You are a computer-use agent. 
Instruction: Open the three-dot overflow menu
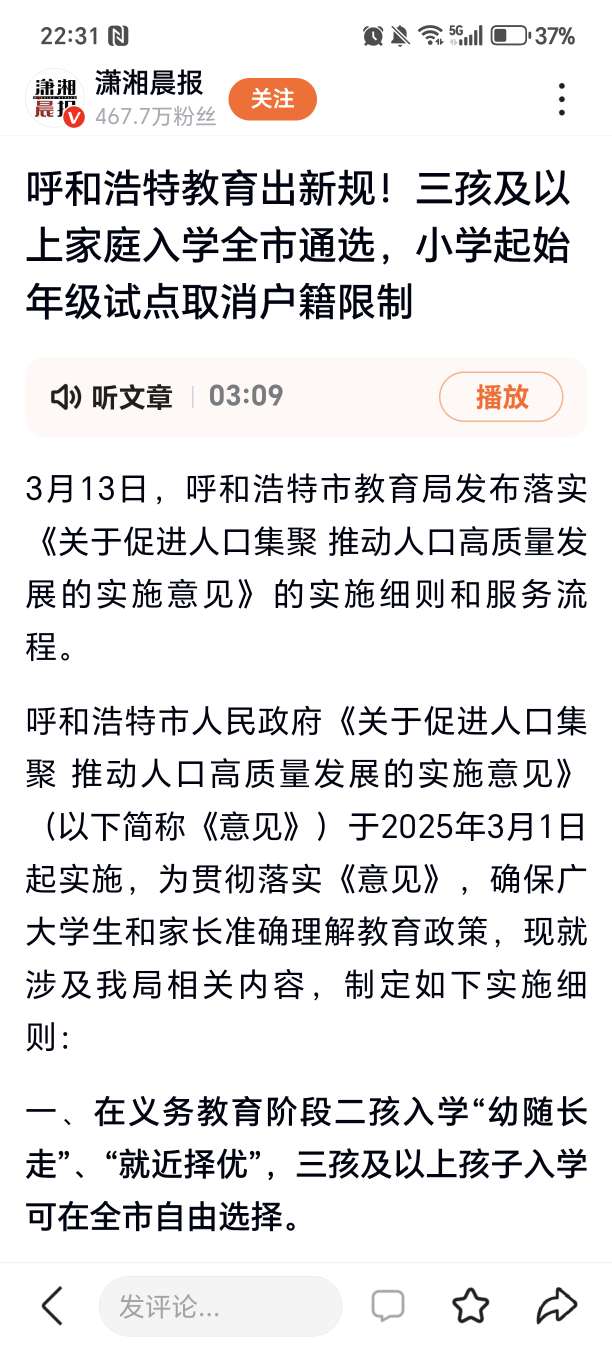coord(562,99)
